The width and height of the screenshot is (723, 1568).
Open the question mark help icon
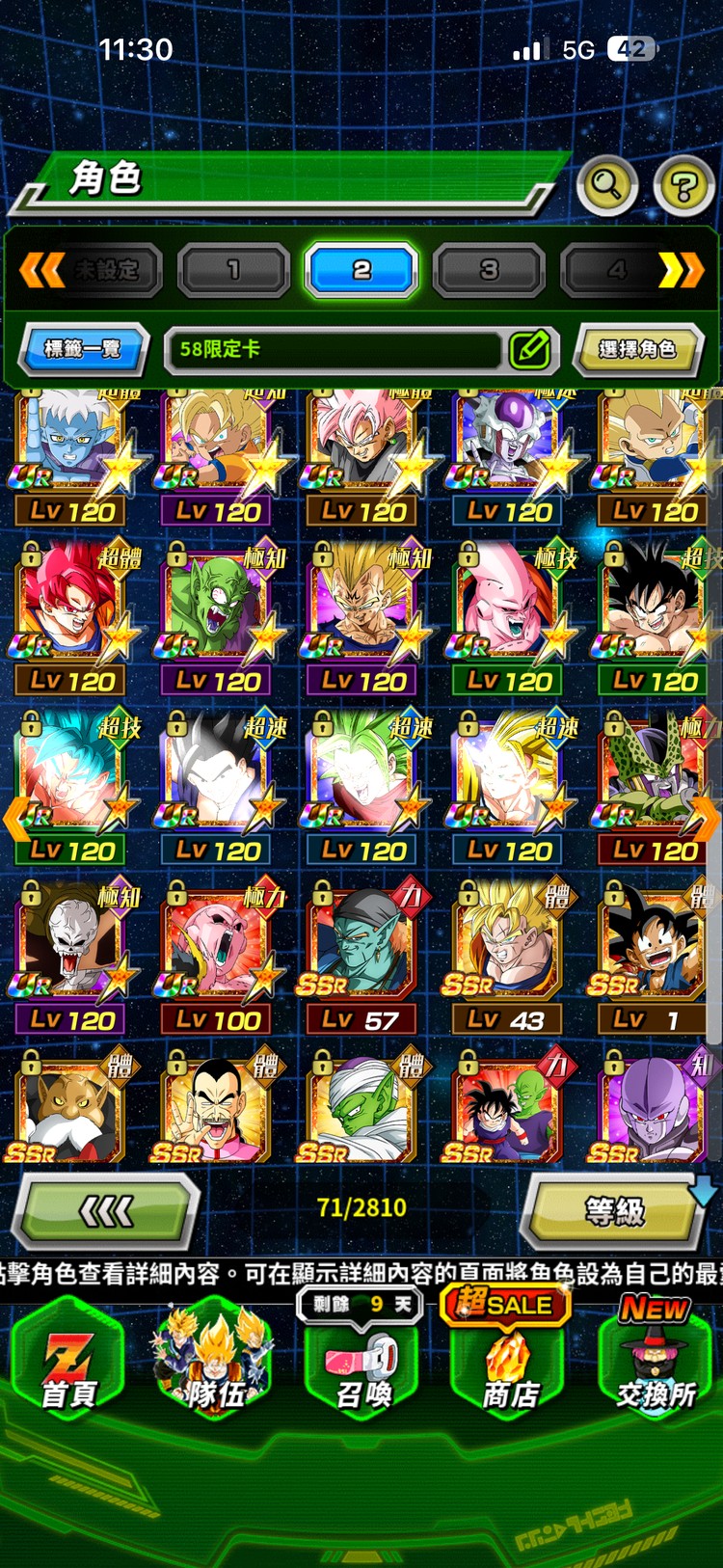pos(683,184)
